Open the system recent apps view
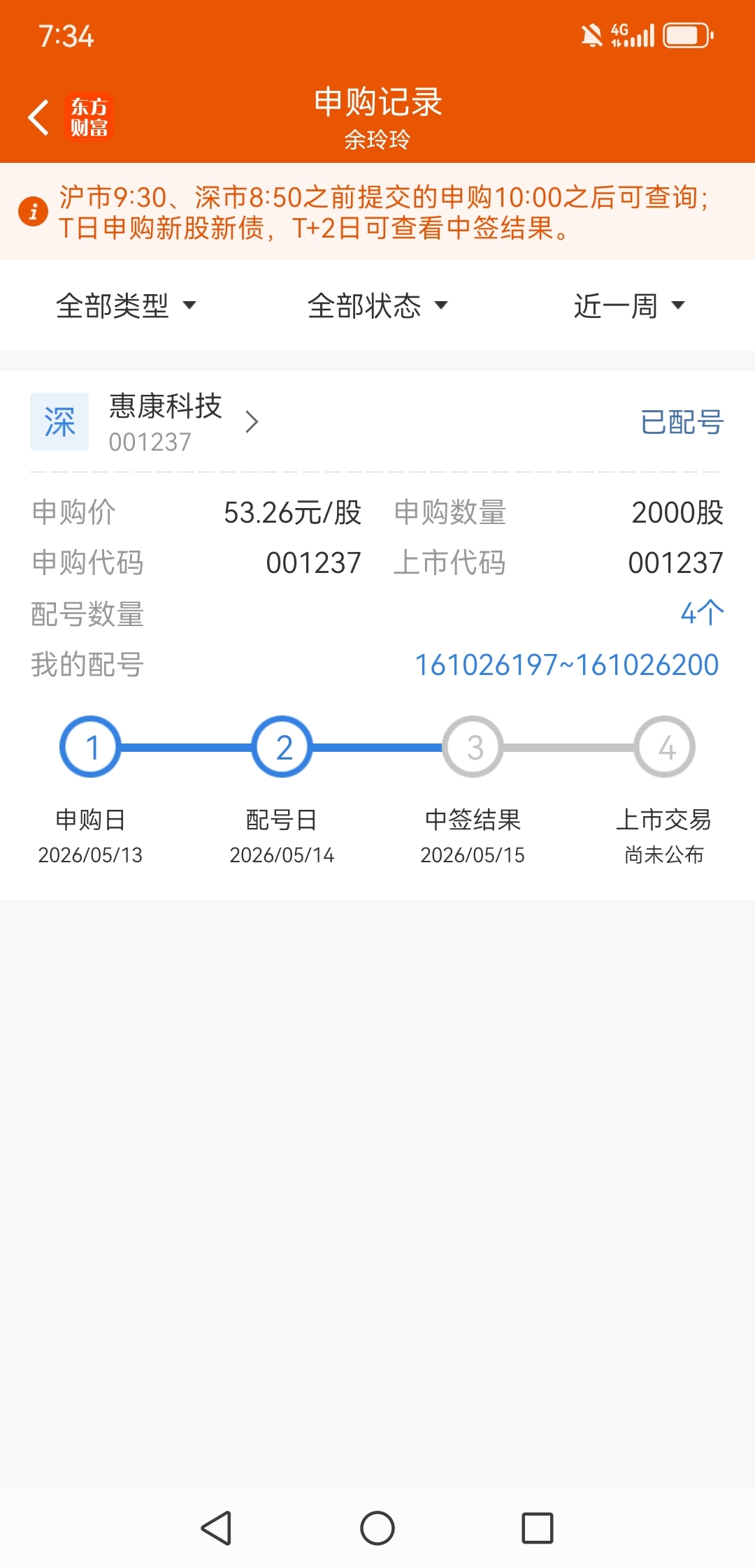Image resolution: width=755 pixels, height=1568 pixels. coord(538,1528)
